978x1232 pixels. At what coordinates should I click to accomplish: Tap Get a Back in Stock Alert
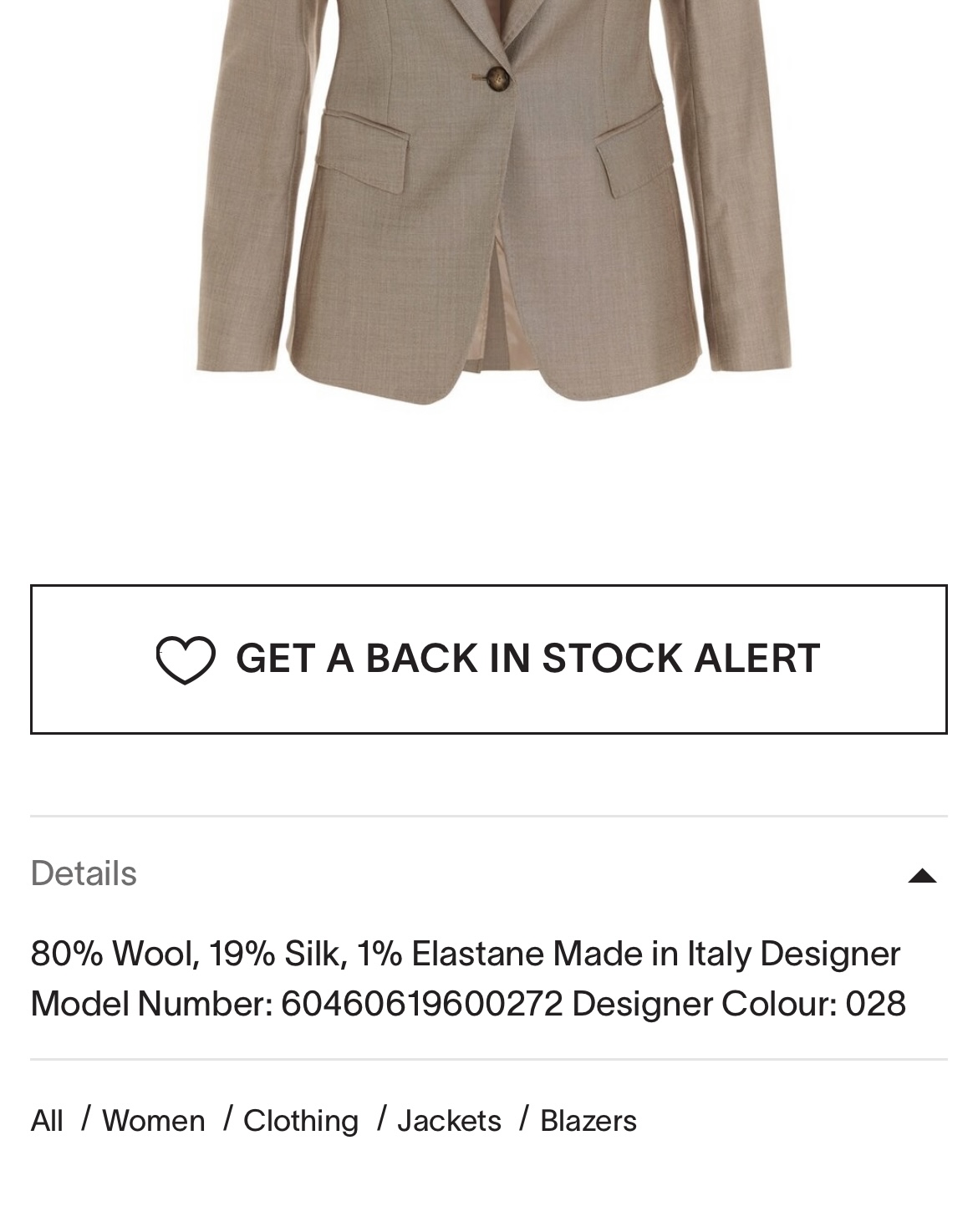click(x=488, y=659)
